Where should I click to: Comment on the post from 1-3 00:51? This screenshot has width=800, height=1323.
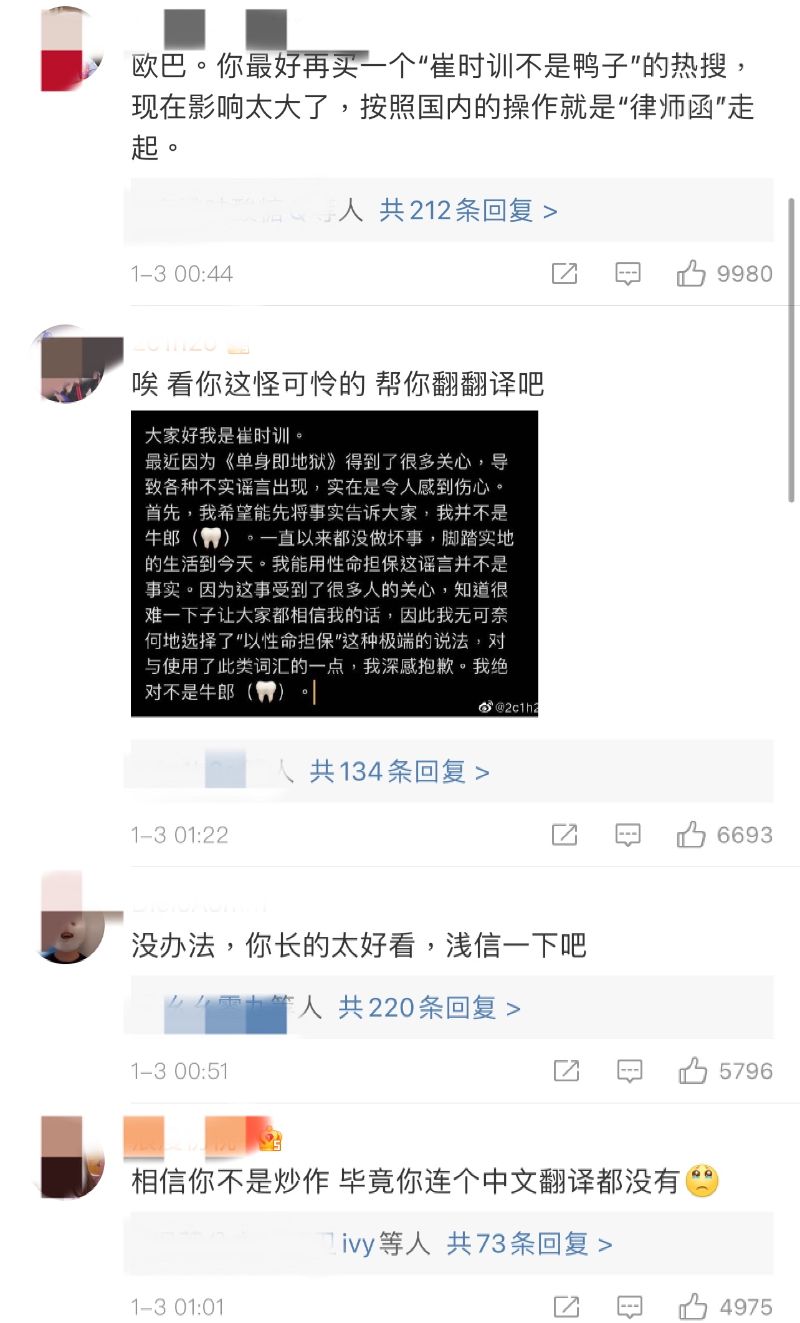pyautogui.click(x=629, y=1071)
